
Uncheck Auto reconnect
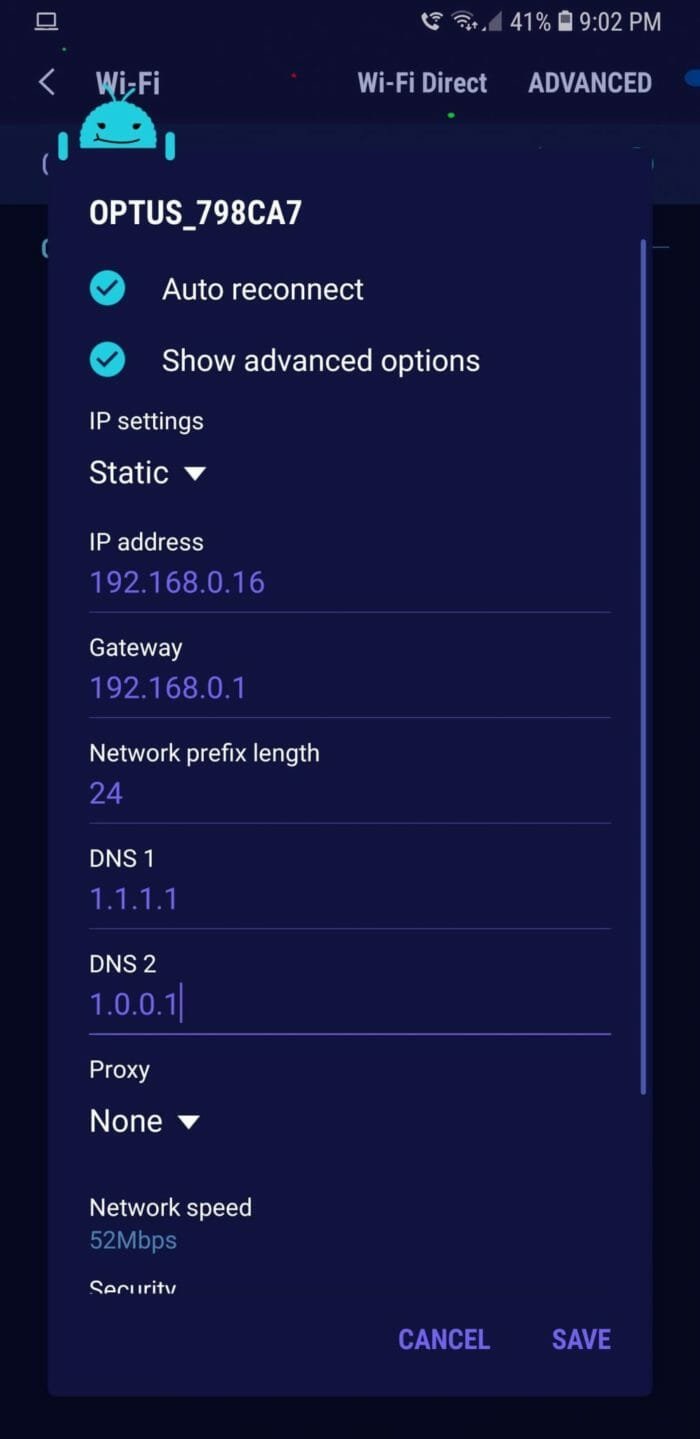point(107,289)
